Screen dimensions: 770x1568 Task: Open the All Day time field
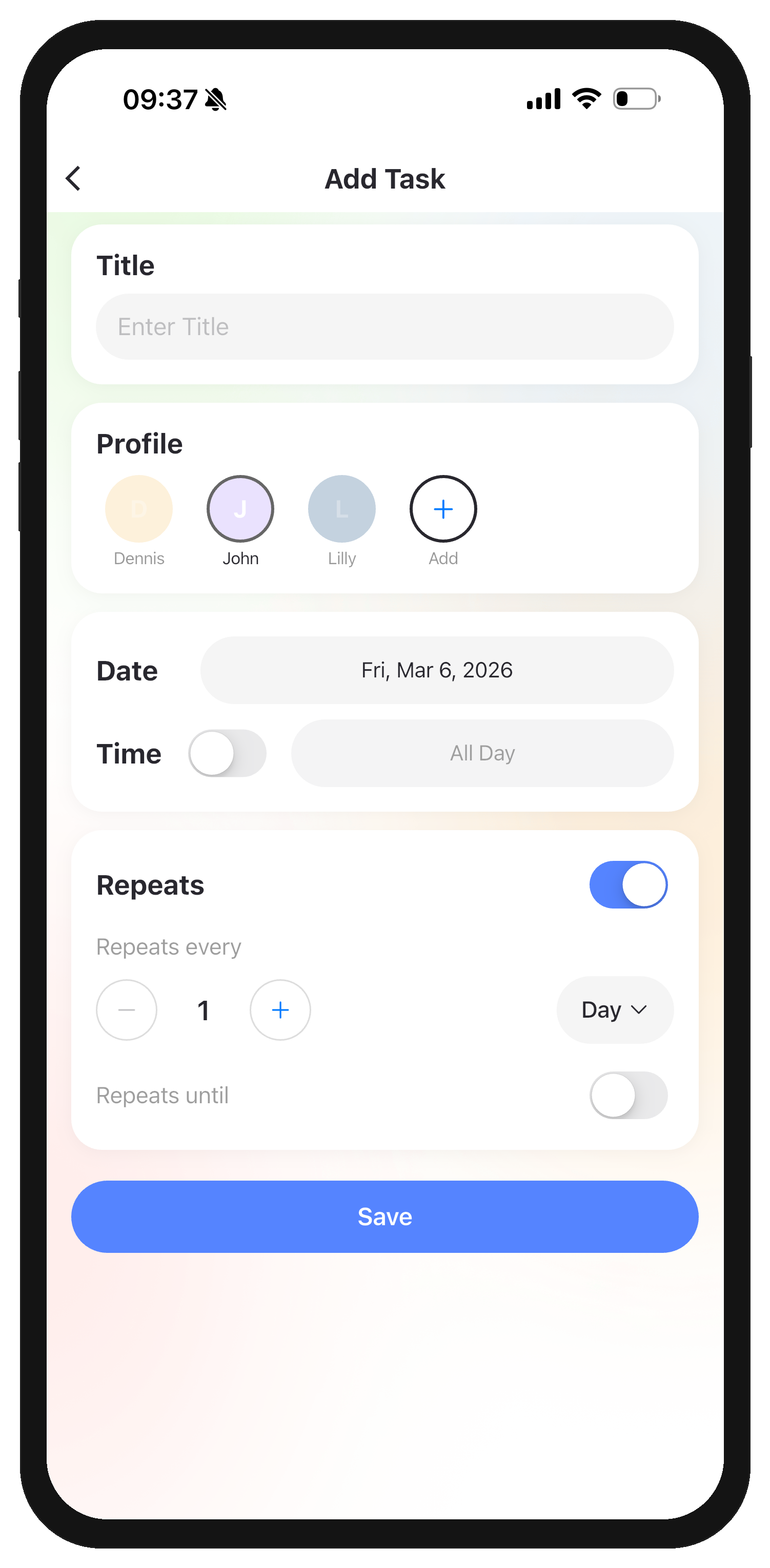click(x=482, y=754)
